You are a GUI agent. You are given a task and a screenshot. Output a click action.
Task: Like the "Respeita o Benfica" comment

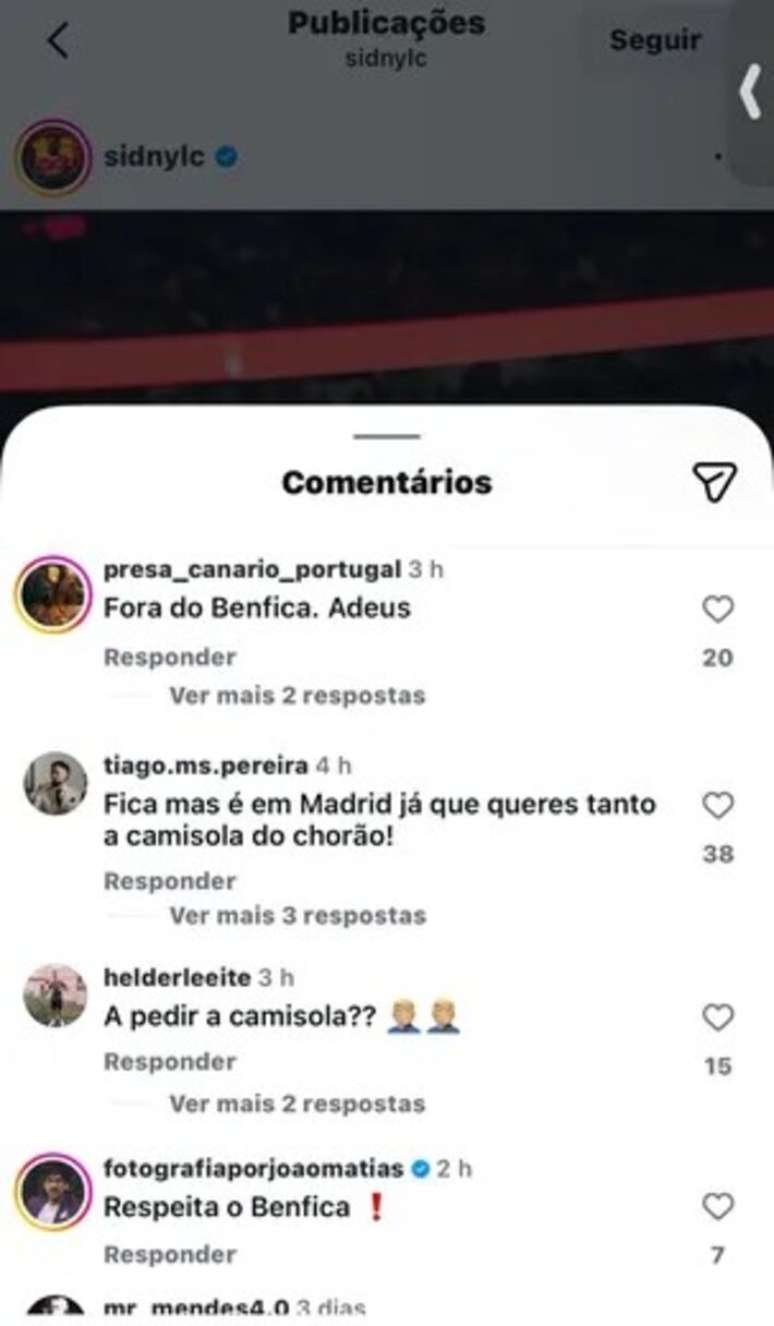pyautogui.click(x=717, y=1207)
